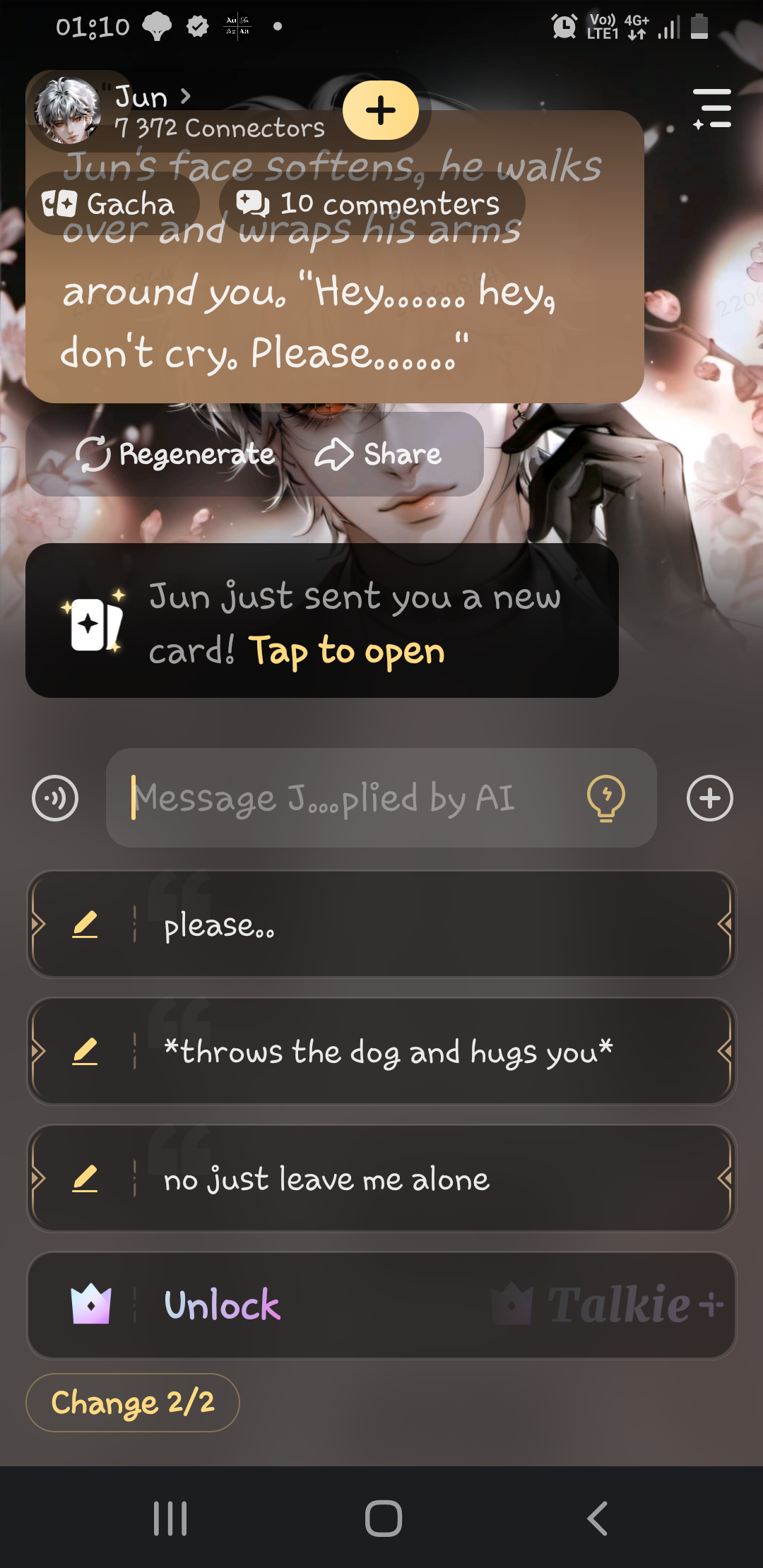The width and height of the screenshot is (763, 1568).
Task: Open the new card from Jun
Action: pos(322,621)
